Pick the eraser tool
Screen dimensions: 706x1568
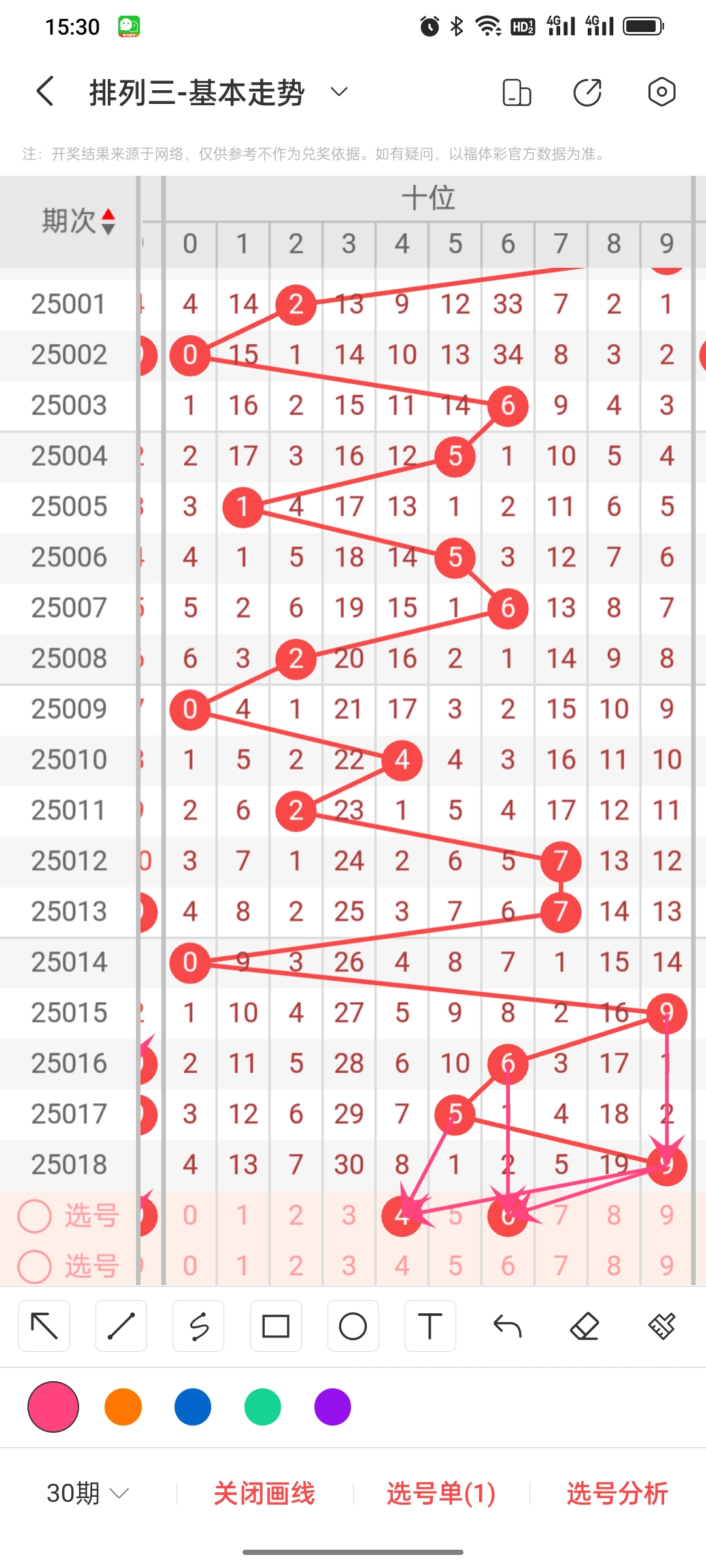click(x=584, y=1326)
